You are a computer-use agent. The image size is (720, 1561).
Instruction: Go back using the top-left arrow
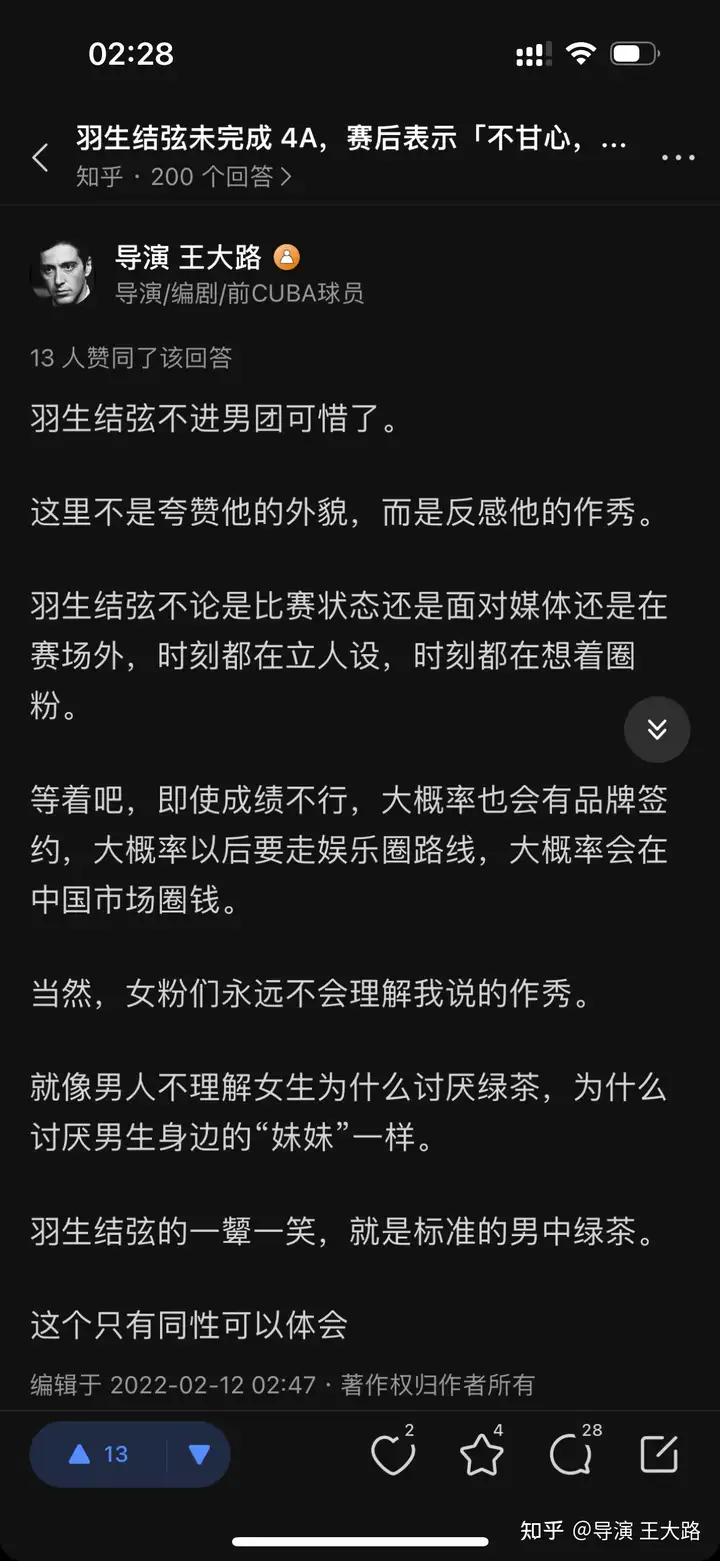pos(41,158)
